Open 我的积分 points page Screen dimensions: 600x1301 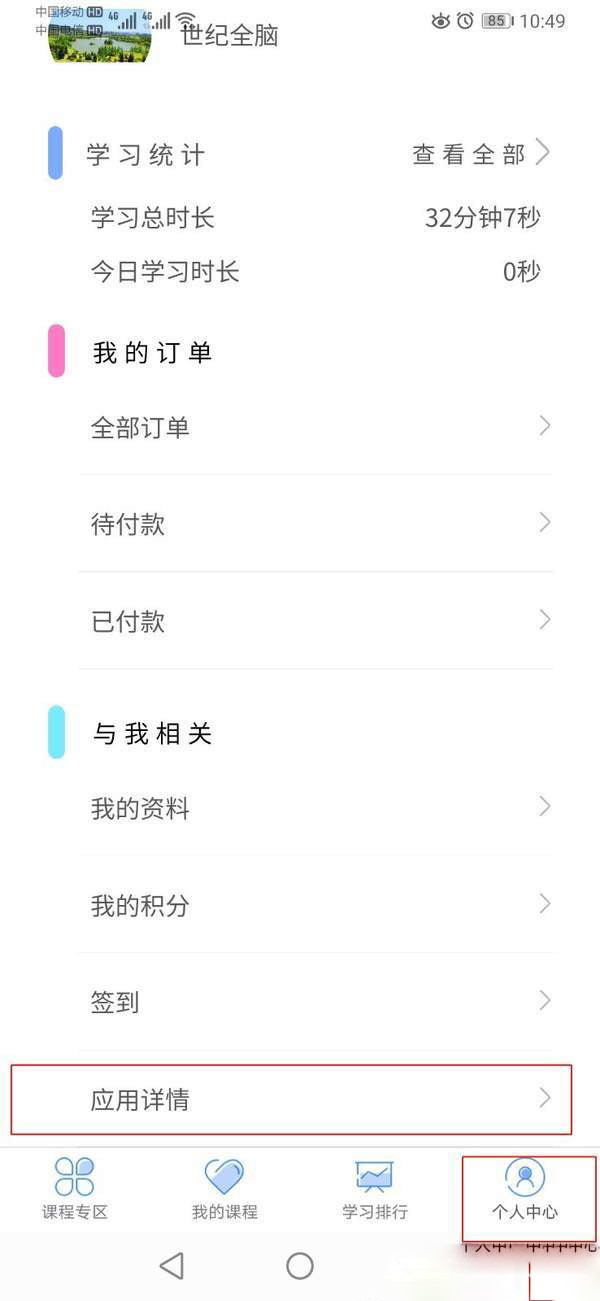[316, 905]
